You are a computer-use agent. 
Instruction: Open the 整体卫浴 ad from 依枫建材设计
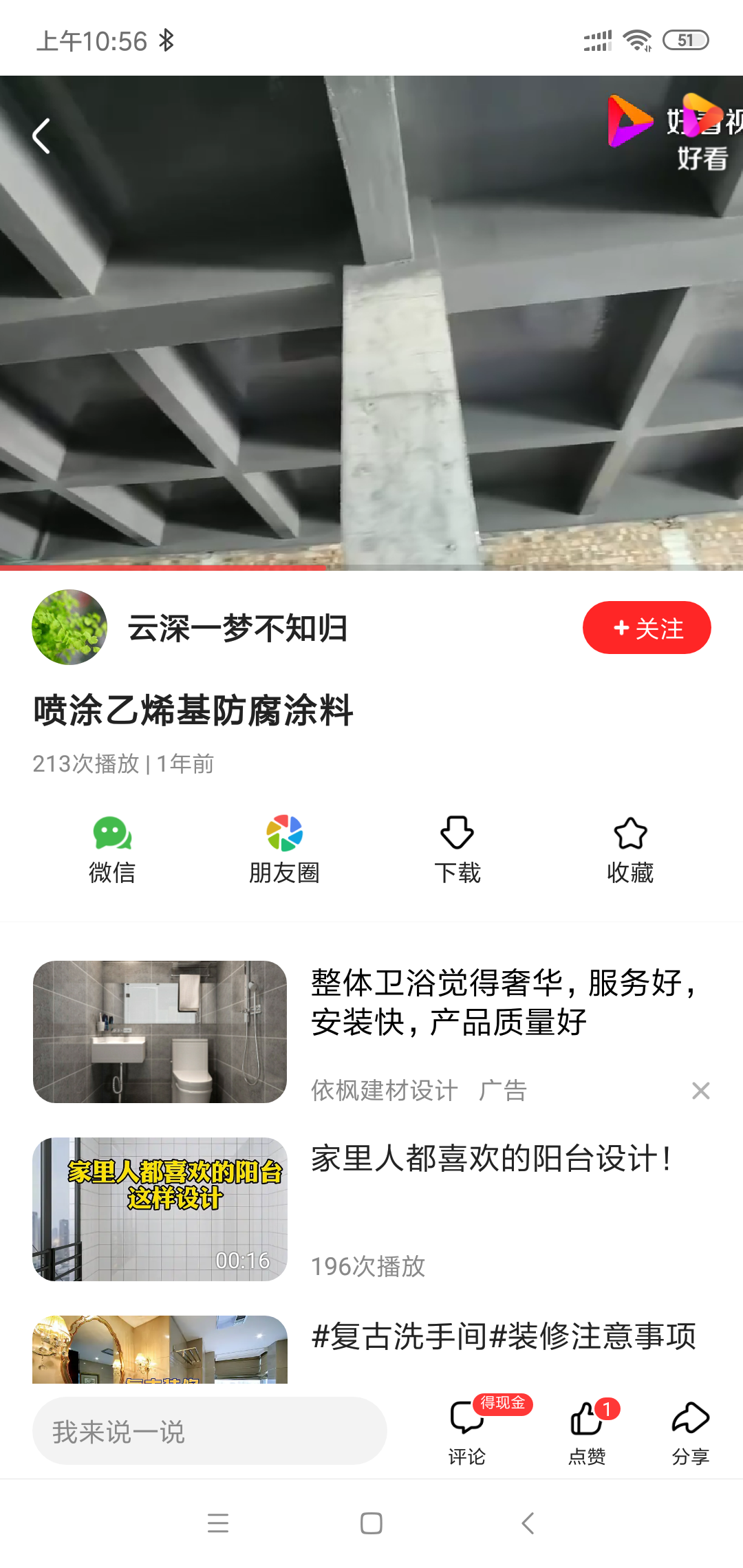(x=502, y=1003)
